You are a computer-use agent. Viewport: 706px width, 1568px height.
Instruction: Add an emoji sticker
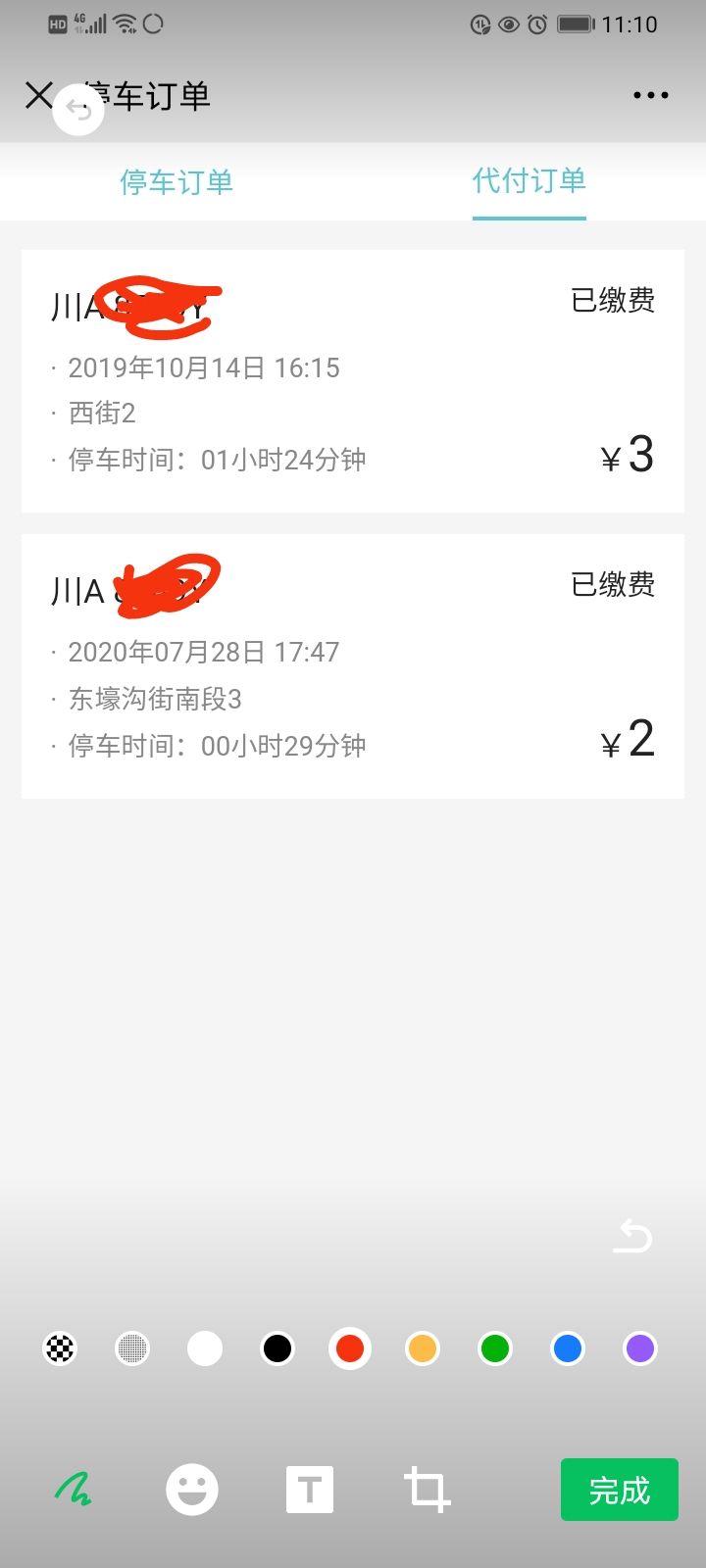(192, 1490)
